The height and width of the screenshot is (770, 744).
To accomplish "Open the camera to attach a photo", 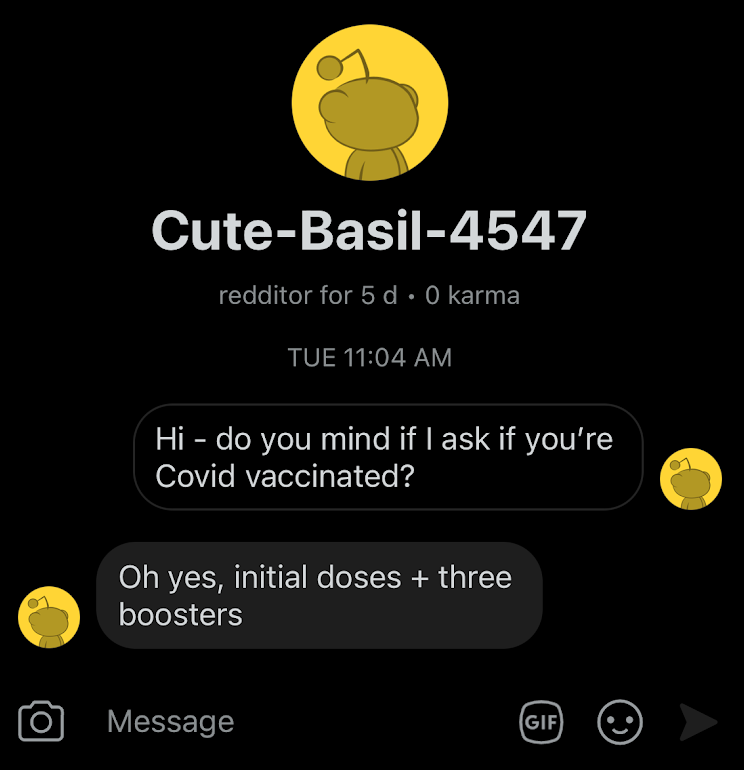I will click(41, 721).
